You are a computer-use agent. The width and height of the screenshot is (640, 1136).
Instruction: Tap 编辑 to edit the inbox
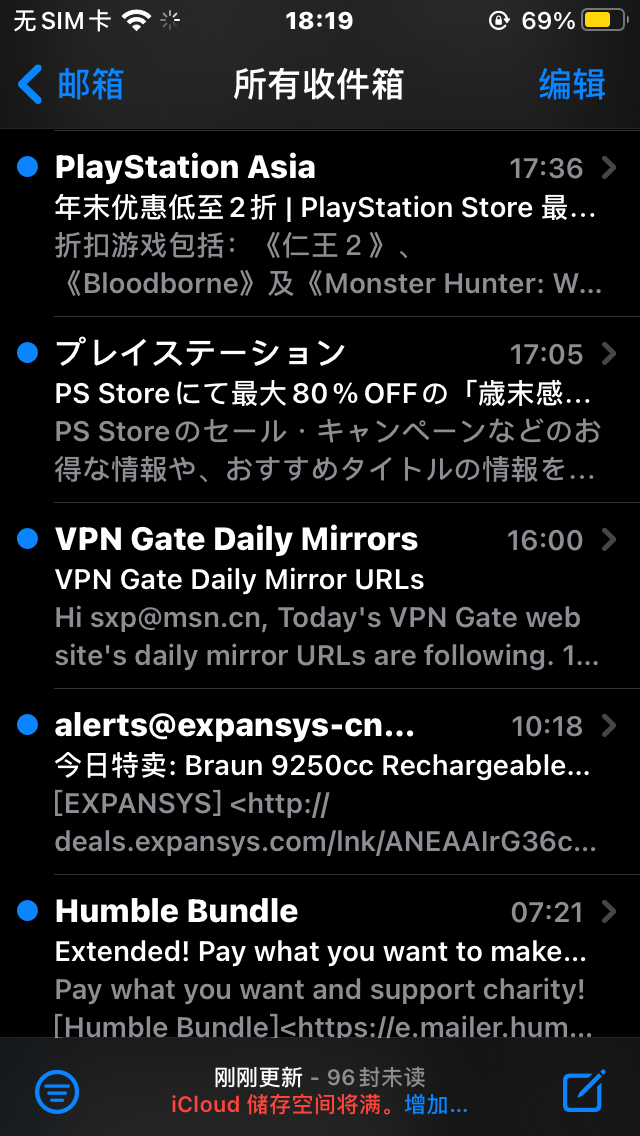pyautogui.click(x=572, y=84)
